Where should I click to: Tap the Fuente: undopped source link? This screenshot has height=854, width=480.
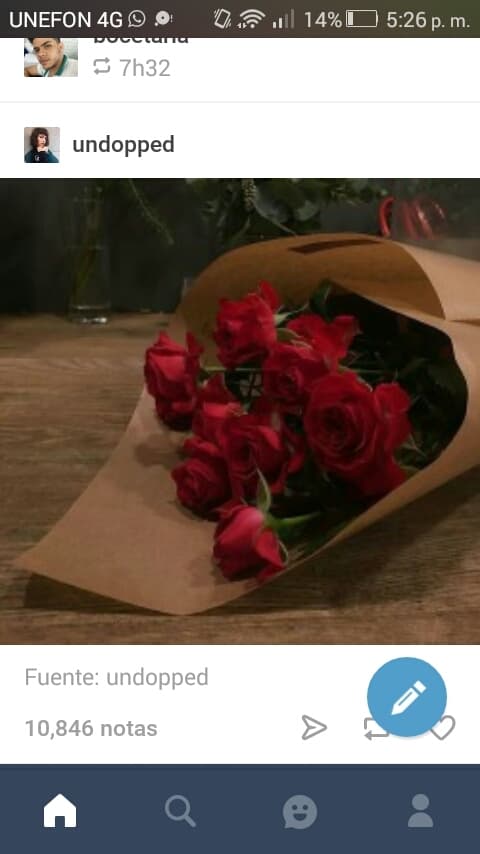(117, 677)
